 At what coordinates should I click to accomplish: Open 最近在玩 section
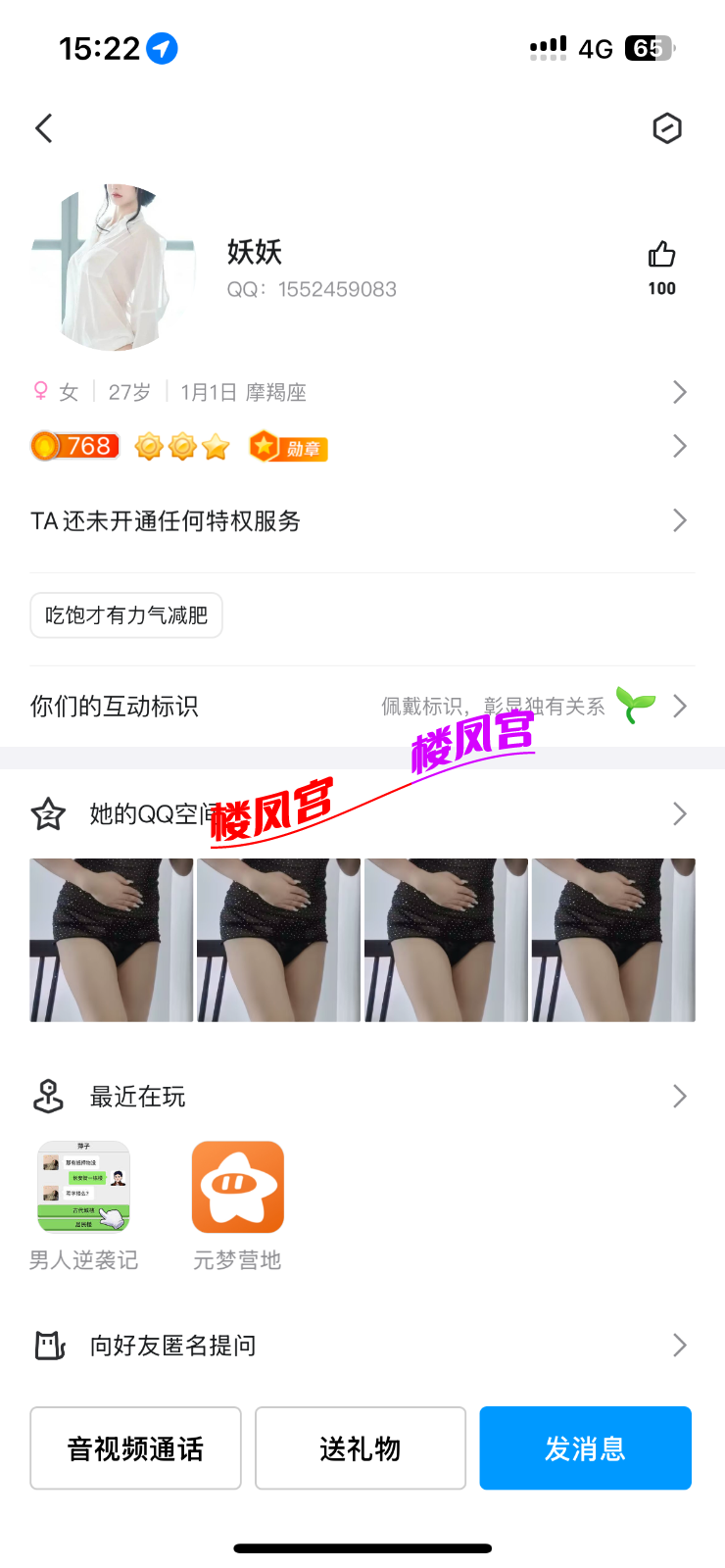click(x=361, y=1097)
